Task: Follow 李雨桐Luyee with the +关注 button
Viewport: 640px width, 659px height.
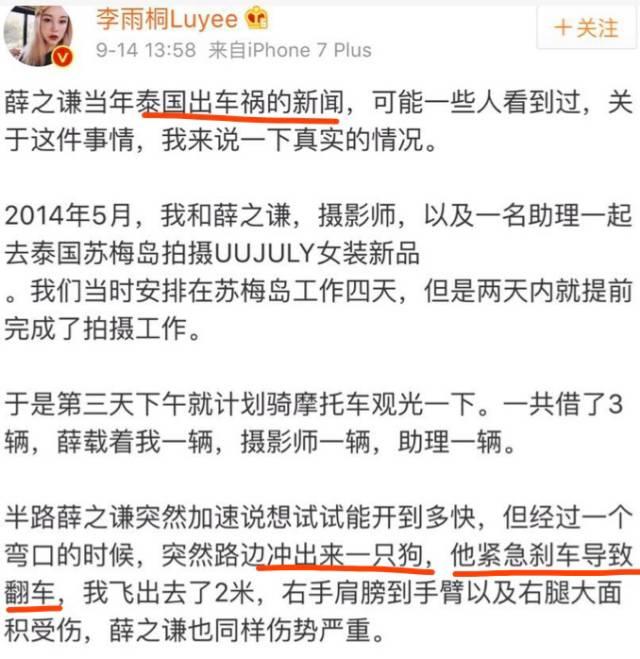Action: (587, 28)
